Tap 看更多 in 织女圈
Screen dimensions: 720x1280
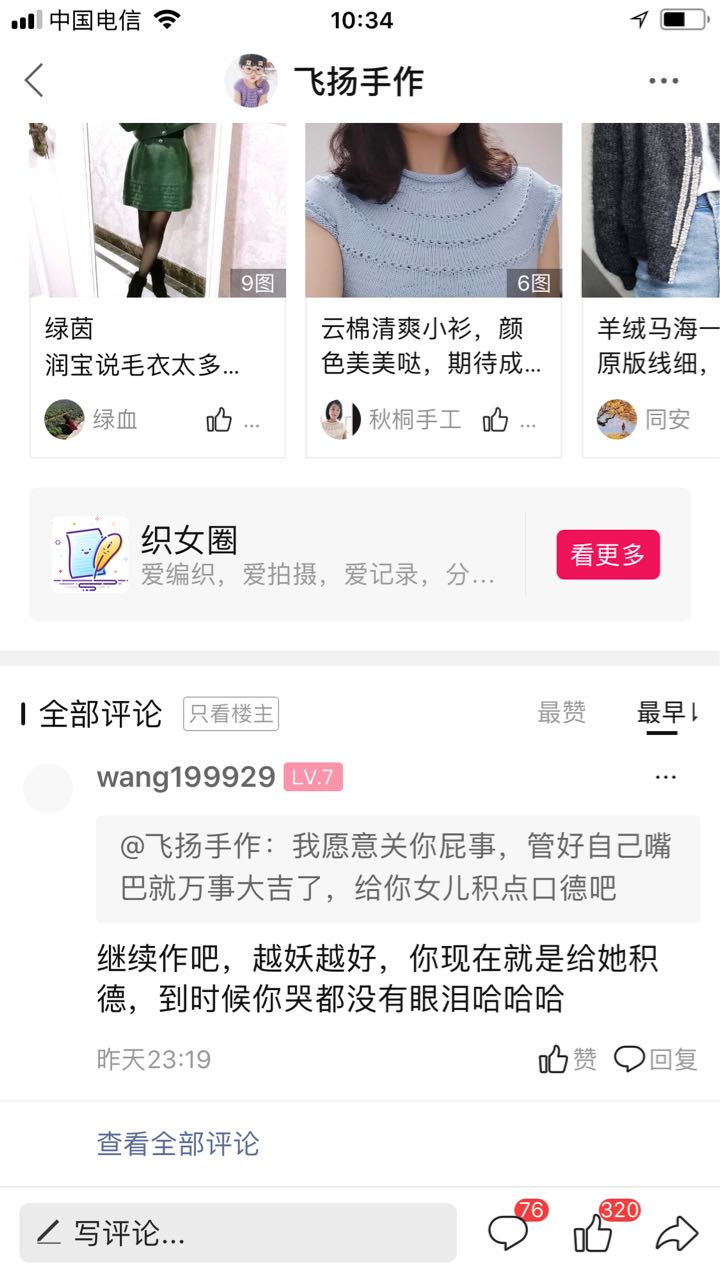(608, 555)
